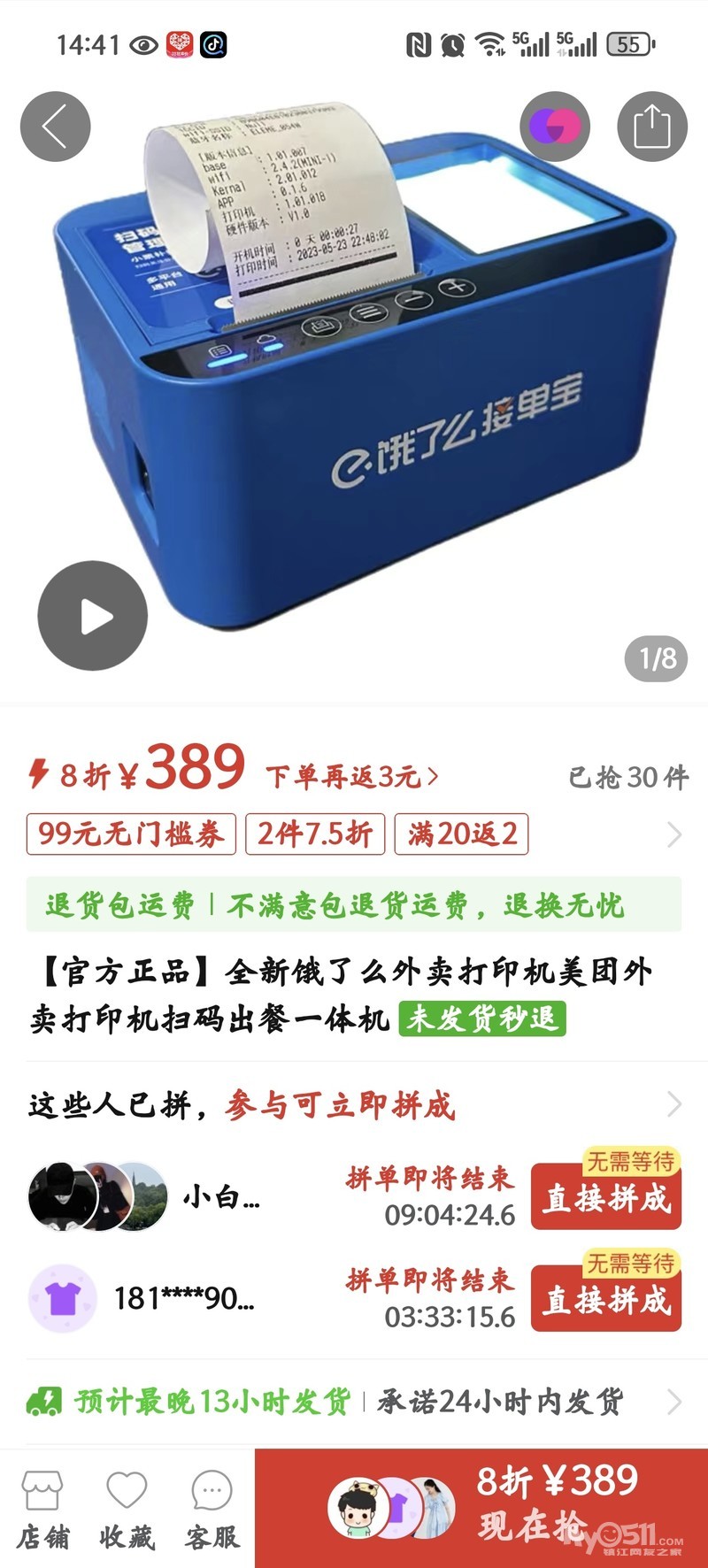The width and height of the screenshot is (708, 1568).
Task: Share this product listing
Action: click(652, 127)
